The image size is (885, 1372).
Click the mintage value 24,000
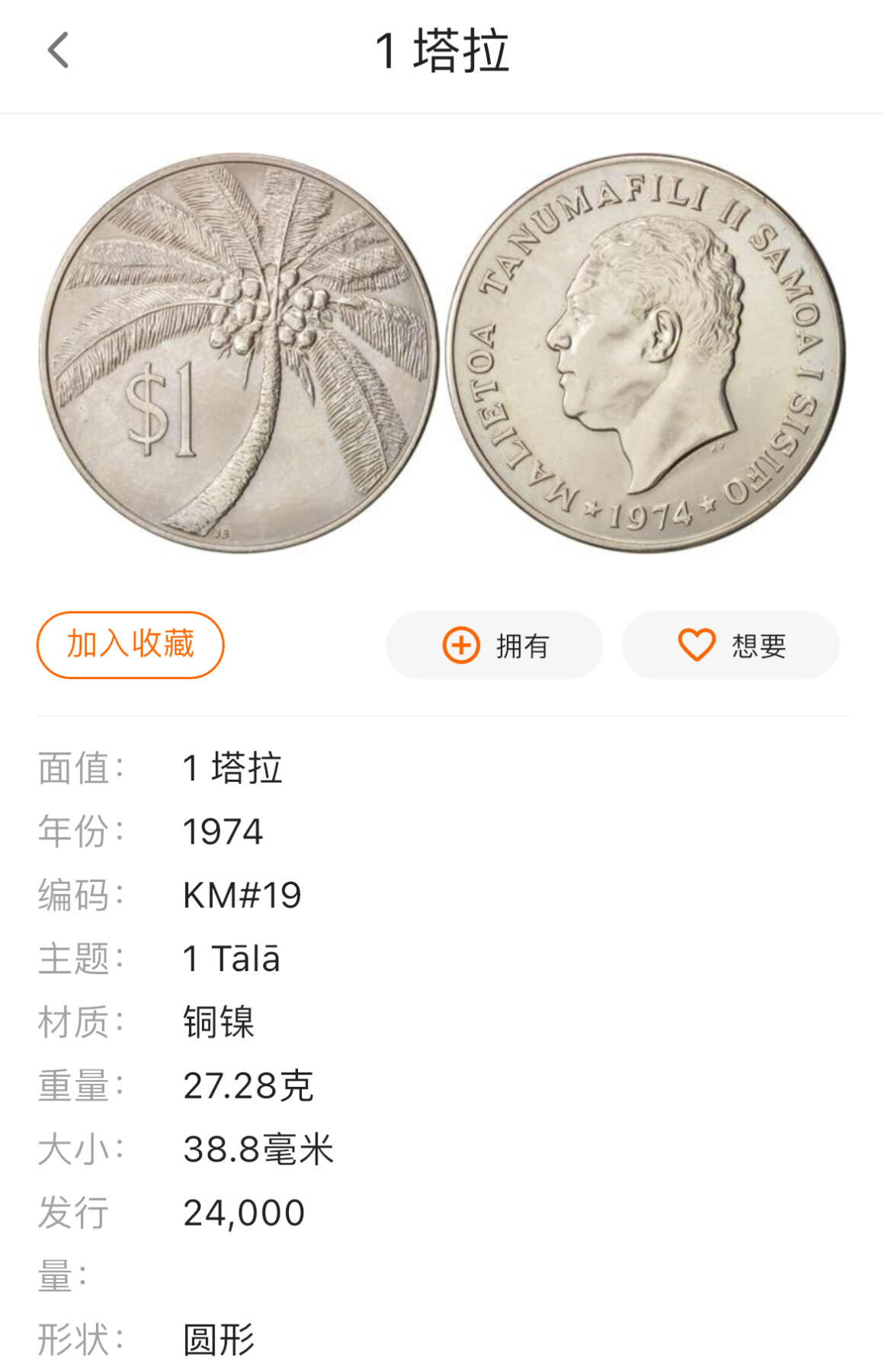coord(244,1212)
